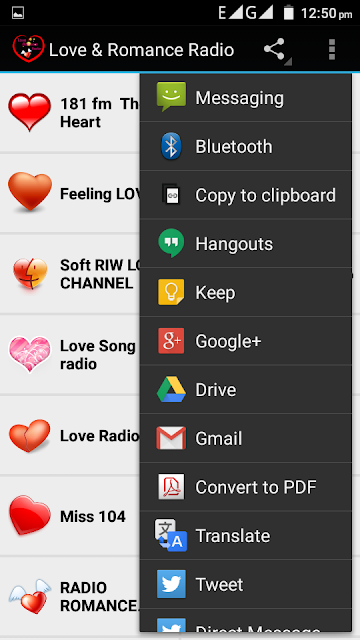Open the Miss 104 station
This screenshot has width=360, height=640.
[x=70, y=516]
